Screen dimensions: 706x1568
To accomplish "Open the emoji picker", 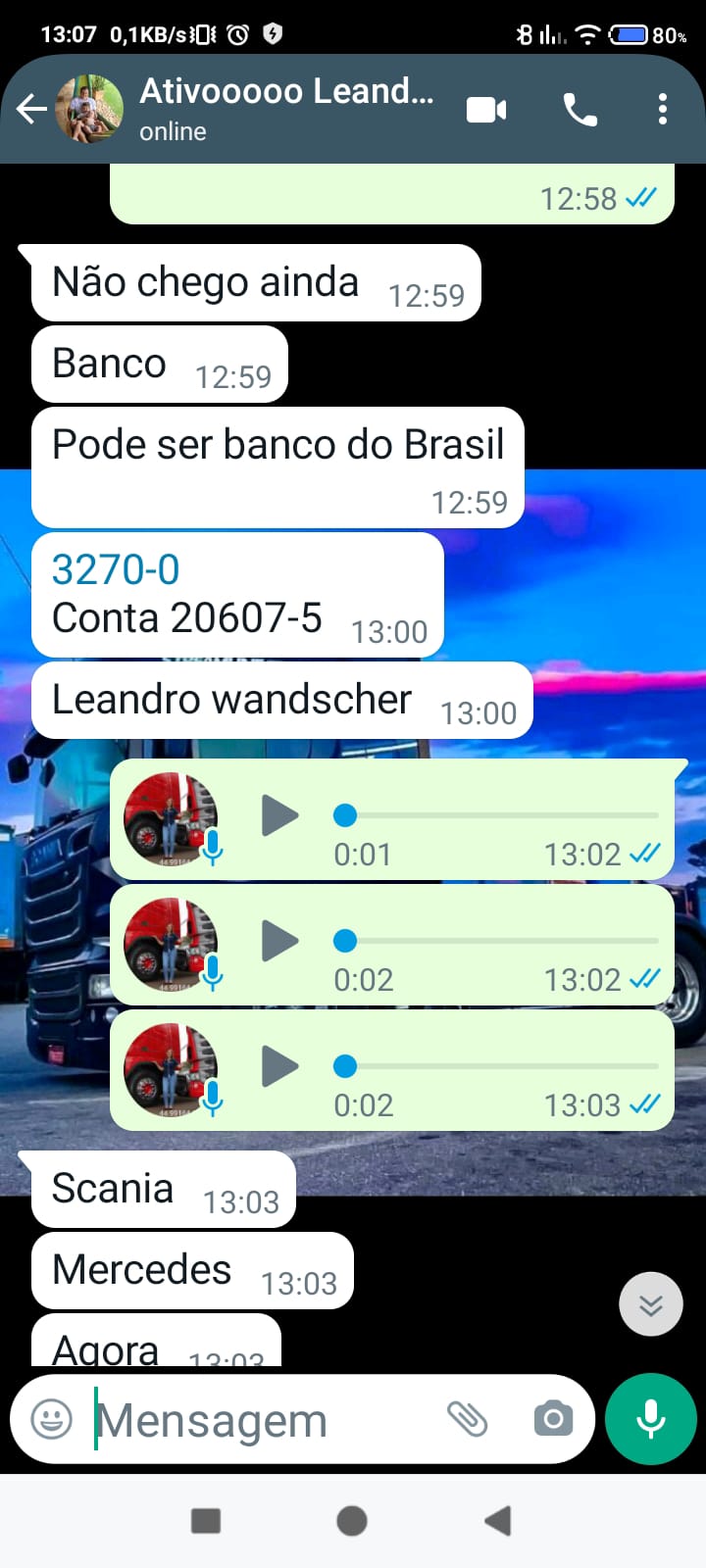I will click(52, 1418).
